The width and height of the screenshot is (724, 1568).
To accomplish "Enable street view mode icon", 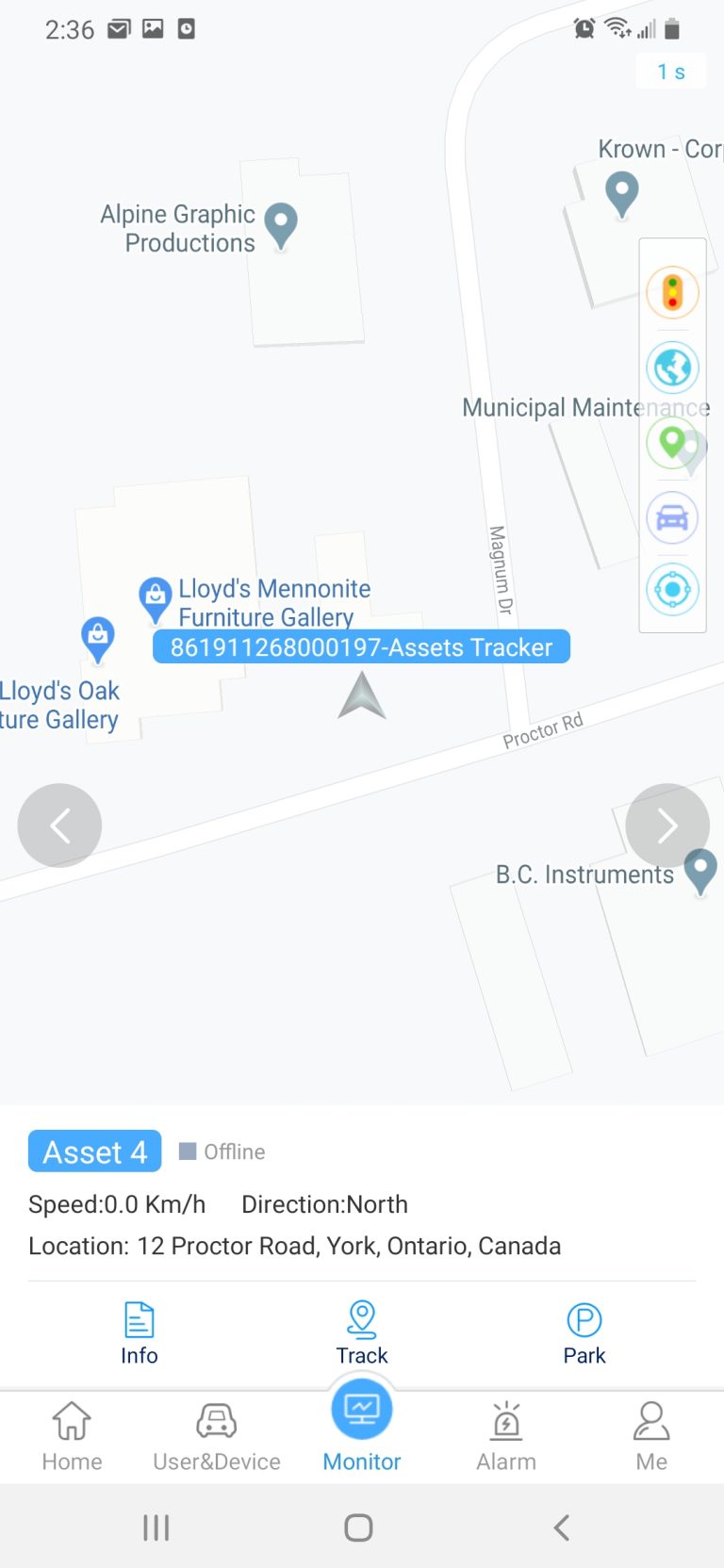I will click(671, 441).
